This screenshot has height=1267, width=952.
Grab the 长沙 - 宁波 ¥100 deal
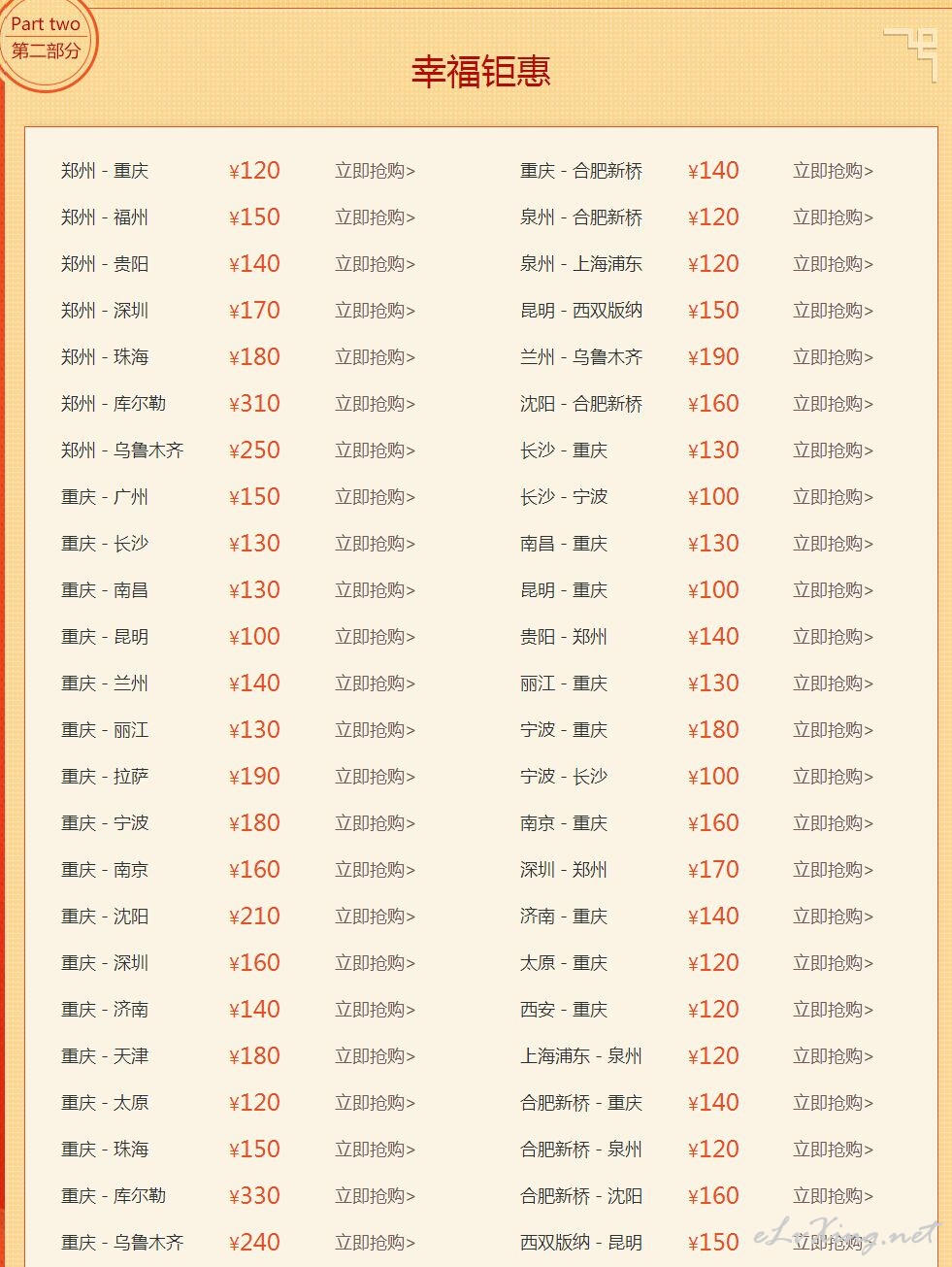833,497
